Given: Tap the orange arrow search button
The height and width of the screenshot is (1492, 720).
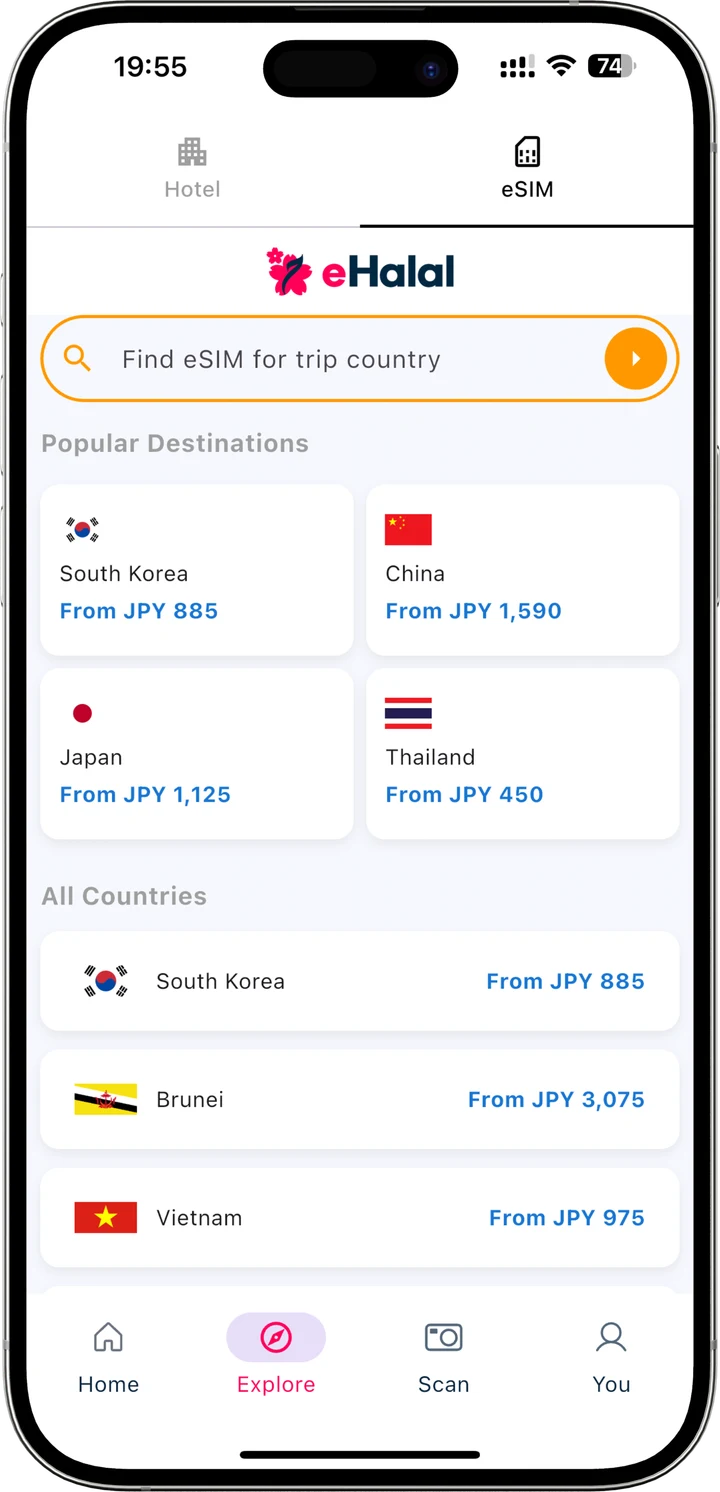Looking at the screenshot, I should [x=635, y=359].
